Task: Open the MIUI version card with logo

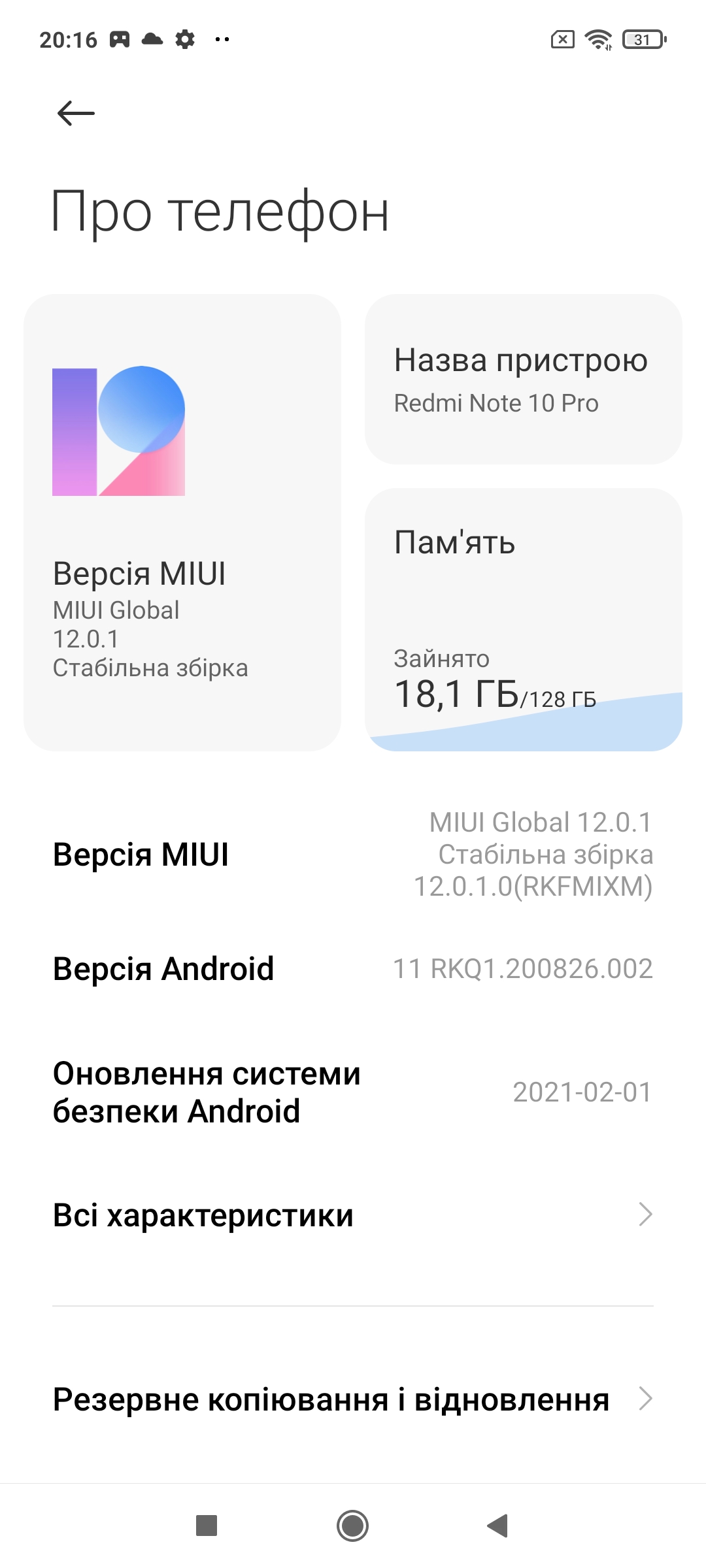Action: (x=182, y=522)
